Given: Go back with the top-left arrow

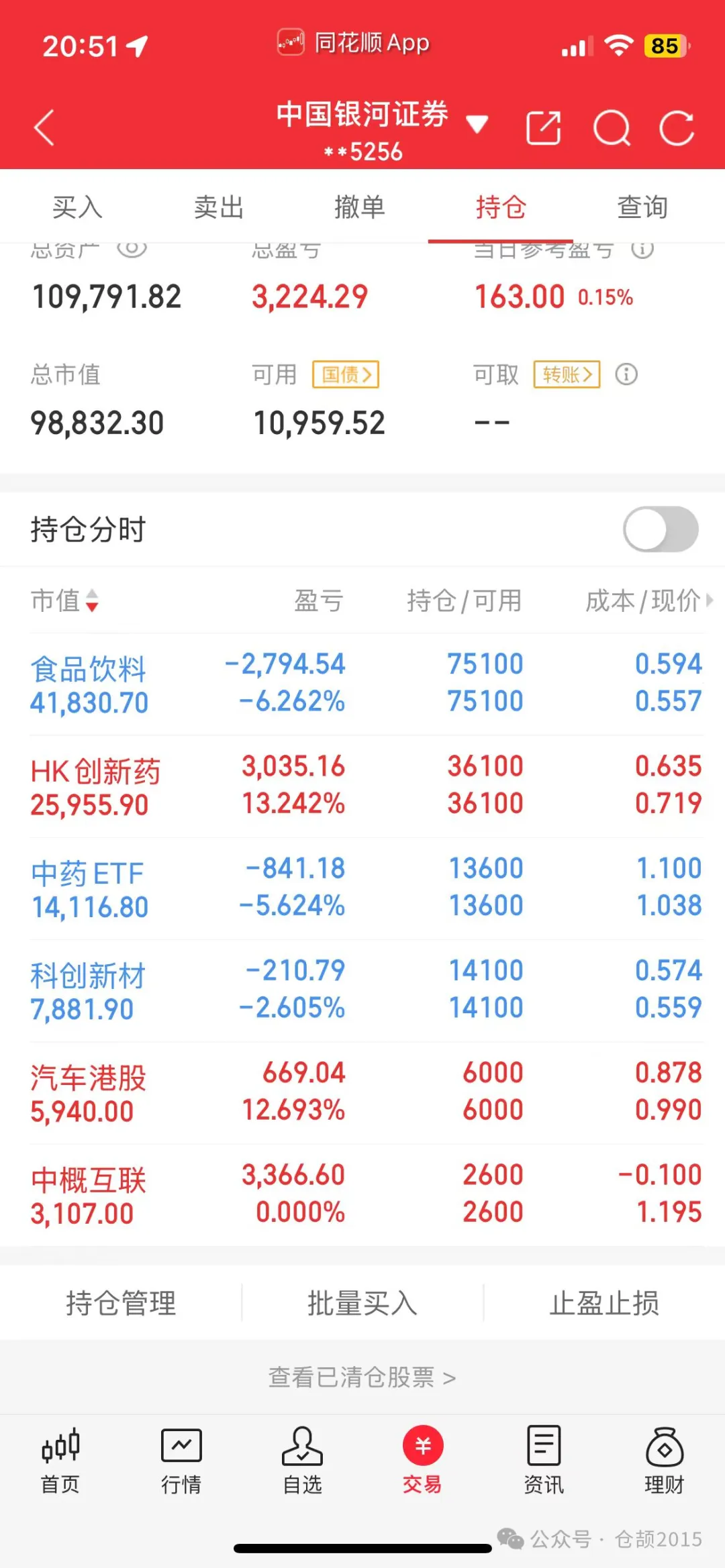Looking at the screenshot, I should (44, 127).
